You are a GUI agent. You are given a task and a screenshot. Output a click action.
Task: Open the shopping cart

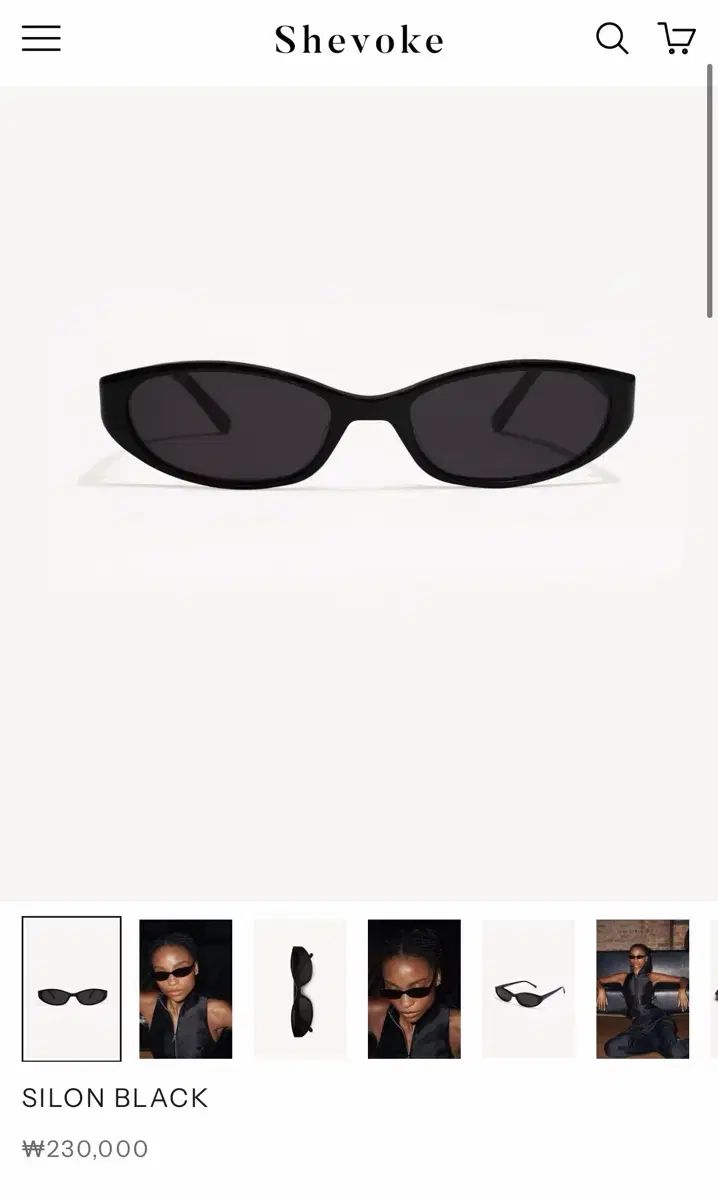(x=677, y=39)
